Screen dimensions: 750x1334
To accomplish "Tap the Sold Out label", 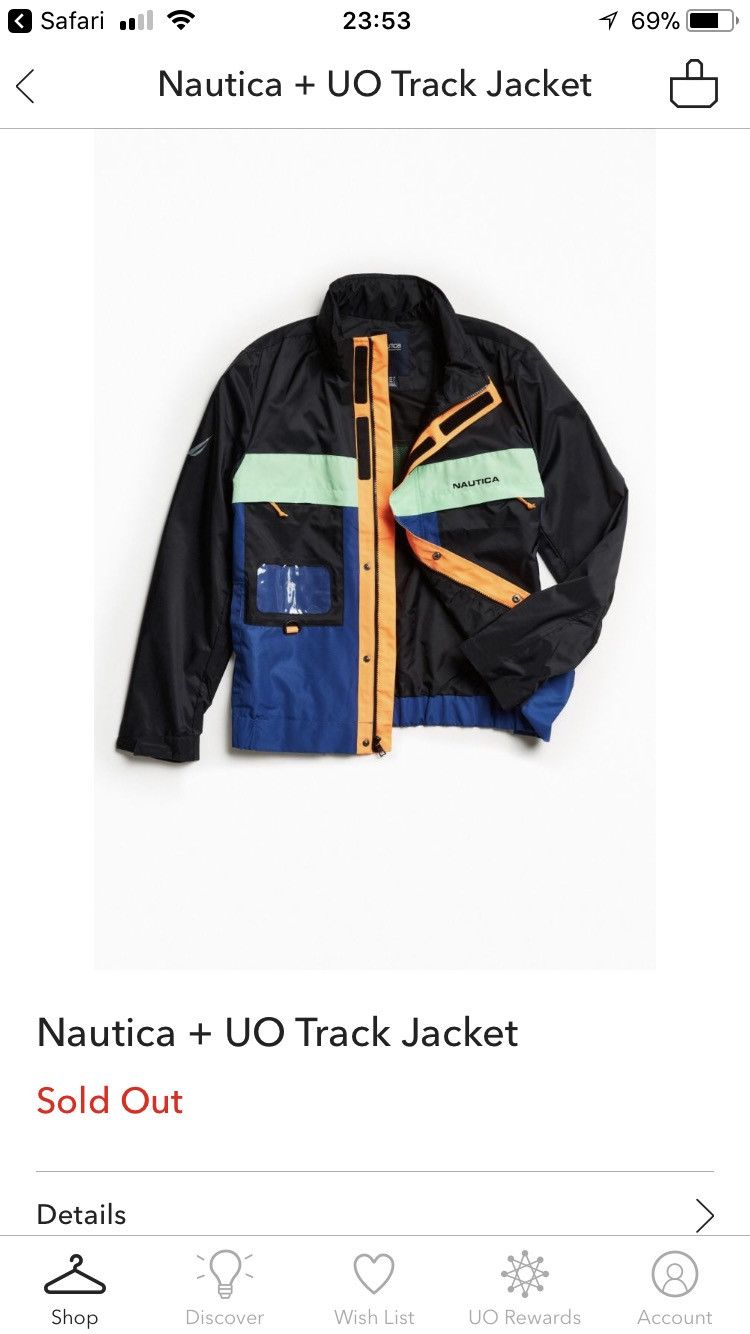I will click(109, 1100).
